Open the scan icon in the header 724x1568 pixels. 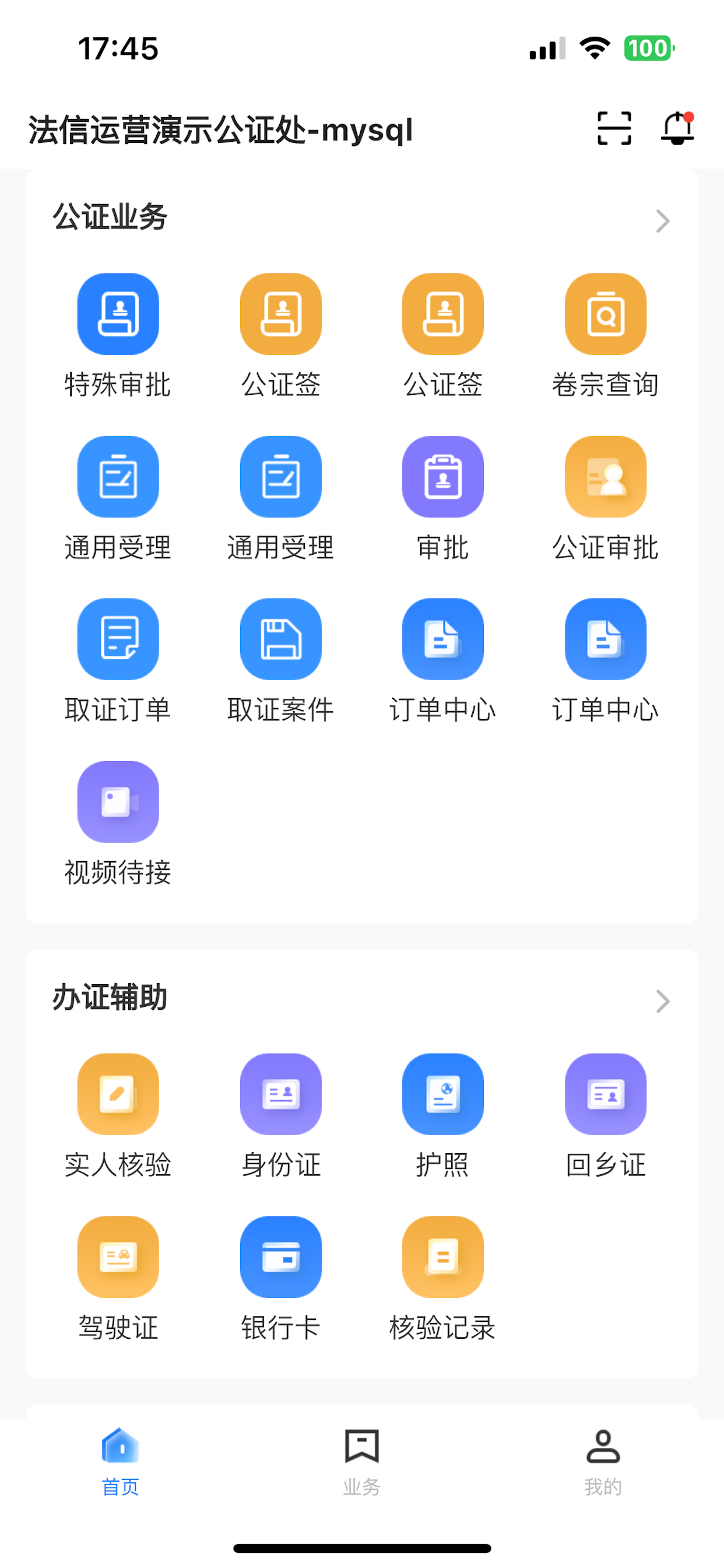pyautogui.click(x=614, y=128)
